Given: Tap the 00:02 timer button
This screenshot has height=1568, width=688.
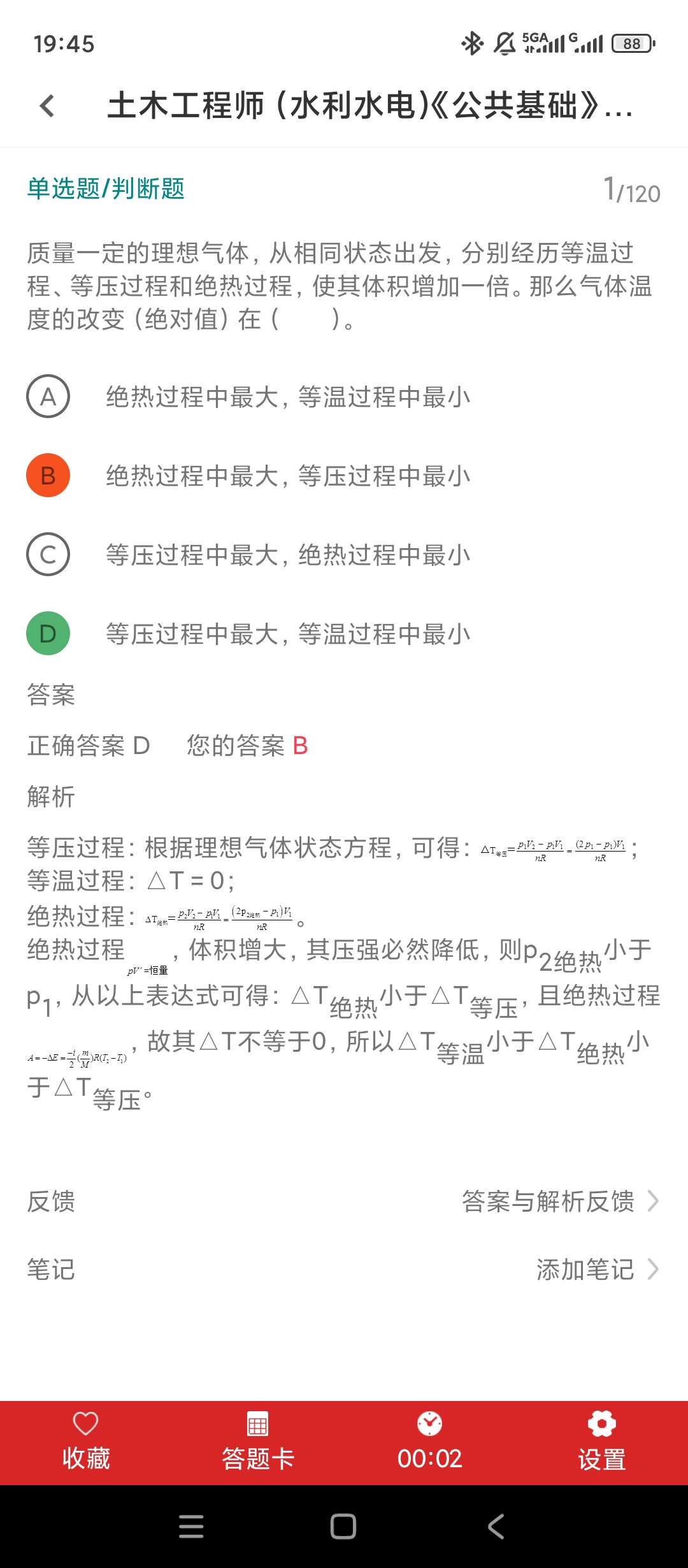Looking at the screenshot, I should point(430,1442).
